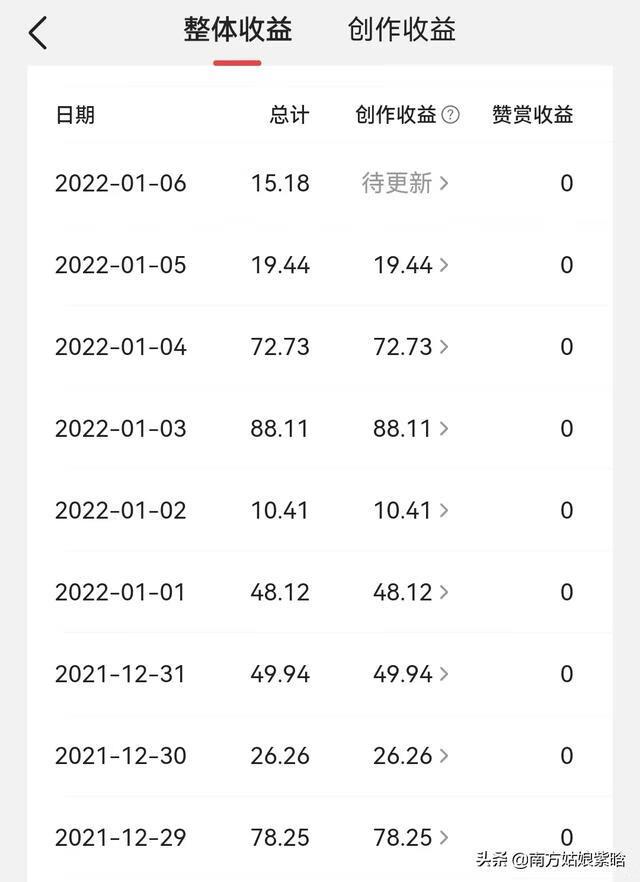Image resolution: width=640 pixels, height=882 pixels.
Task: View 创作收益 breakdown for 2022-01-05
Action: [x=410, y=265]
